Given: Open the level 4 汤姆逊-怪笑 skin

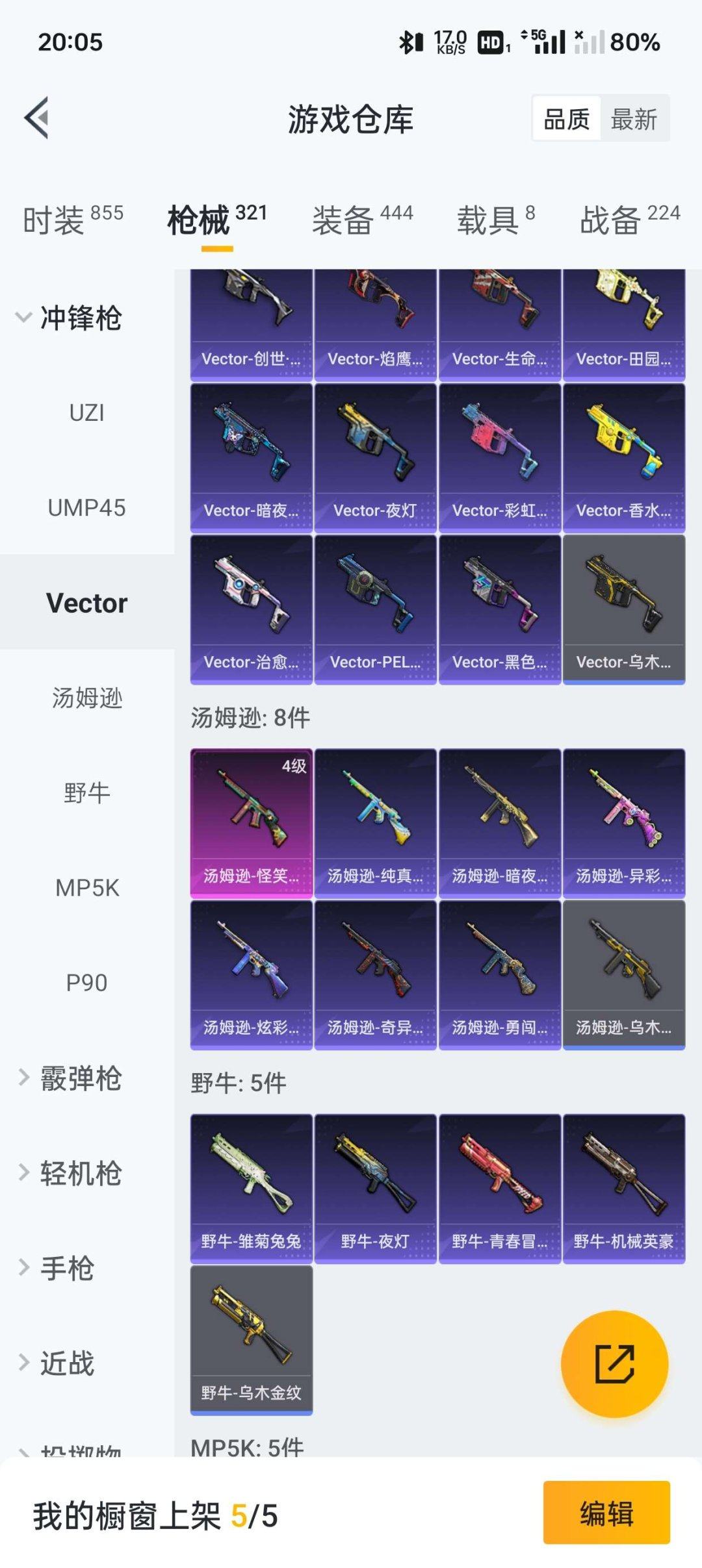Looking at the screenshot, I should [x=251, y=823].
